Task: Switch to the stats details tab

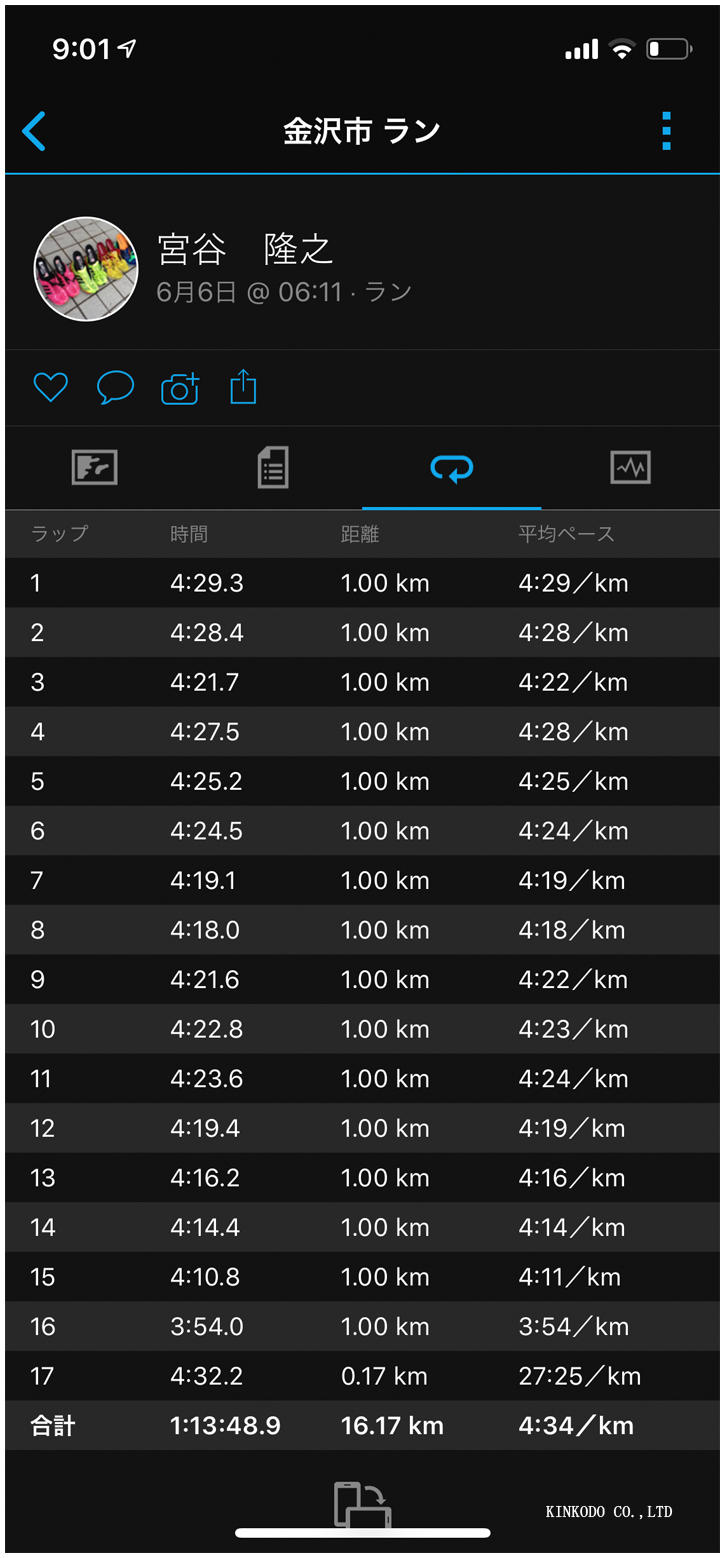Action: pos(273,467)
